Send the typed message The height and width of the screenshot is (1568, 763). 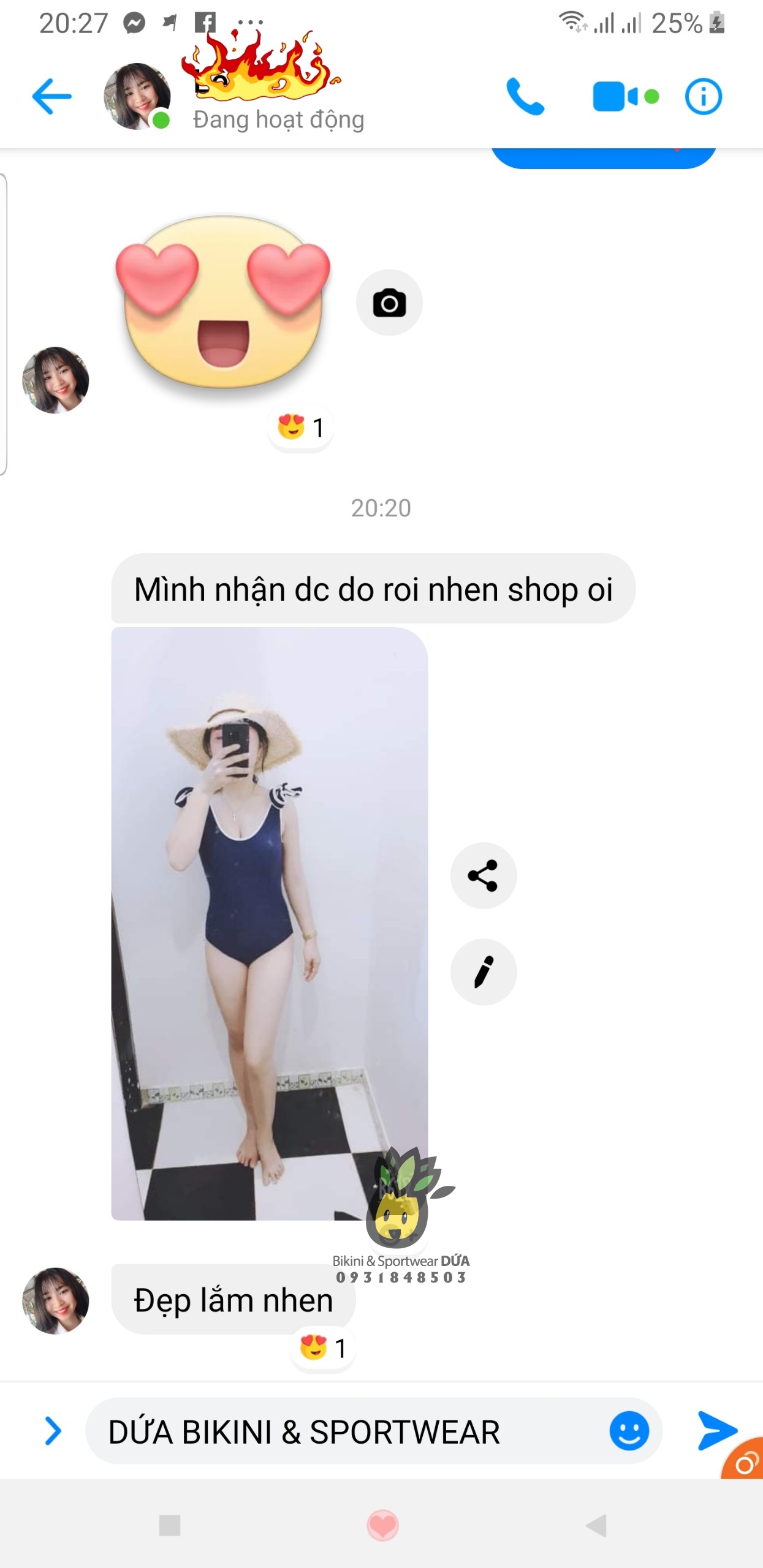coord(715,1431)
